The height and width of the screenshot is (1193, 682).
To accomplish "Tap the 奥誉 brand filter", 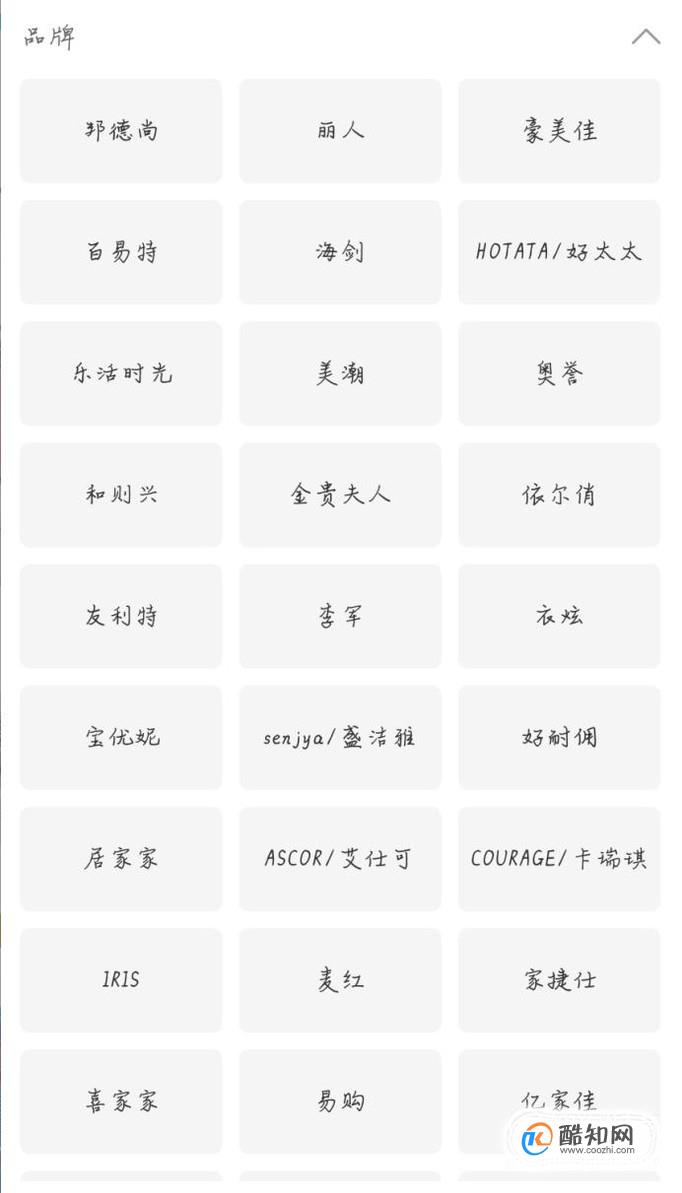I will (559, 374).
